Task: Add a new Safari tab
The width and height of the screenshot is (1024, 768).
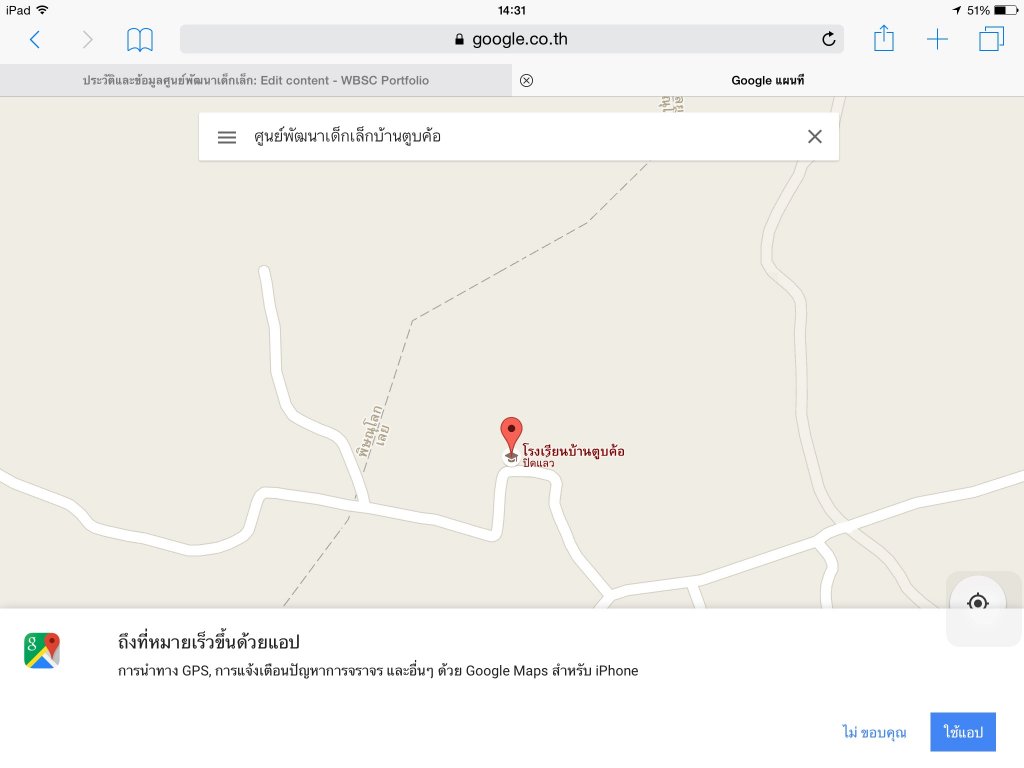Action: point(937,40)
